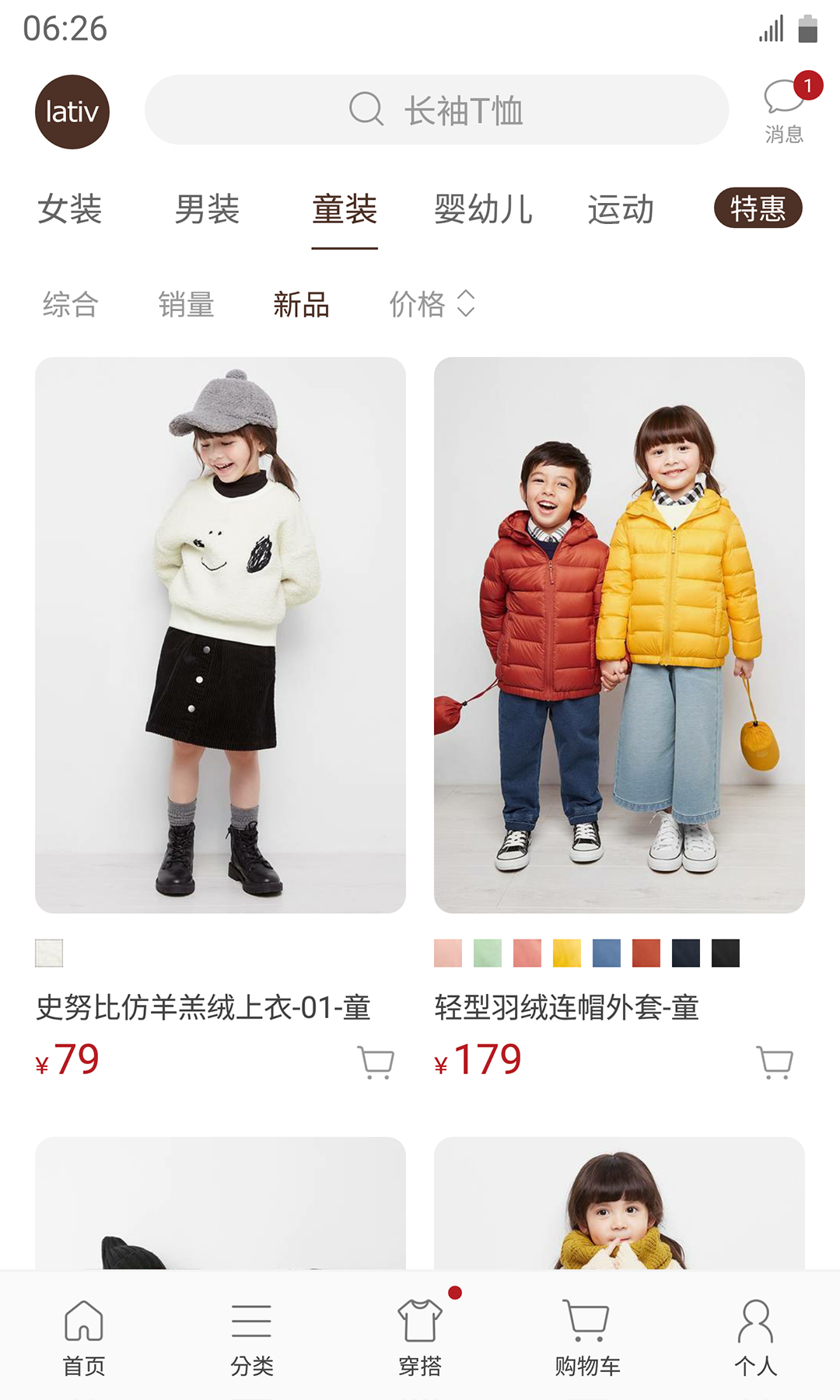Switch to the 男装 category tab
Viewport: 840px width, 1400px height.
[207, 209]
